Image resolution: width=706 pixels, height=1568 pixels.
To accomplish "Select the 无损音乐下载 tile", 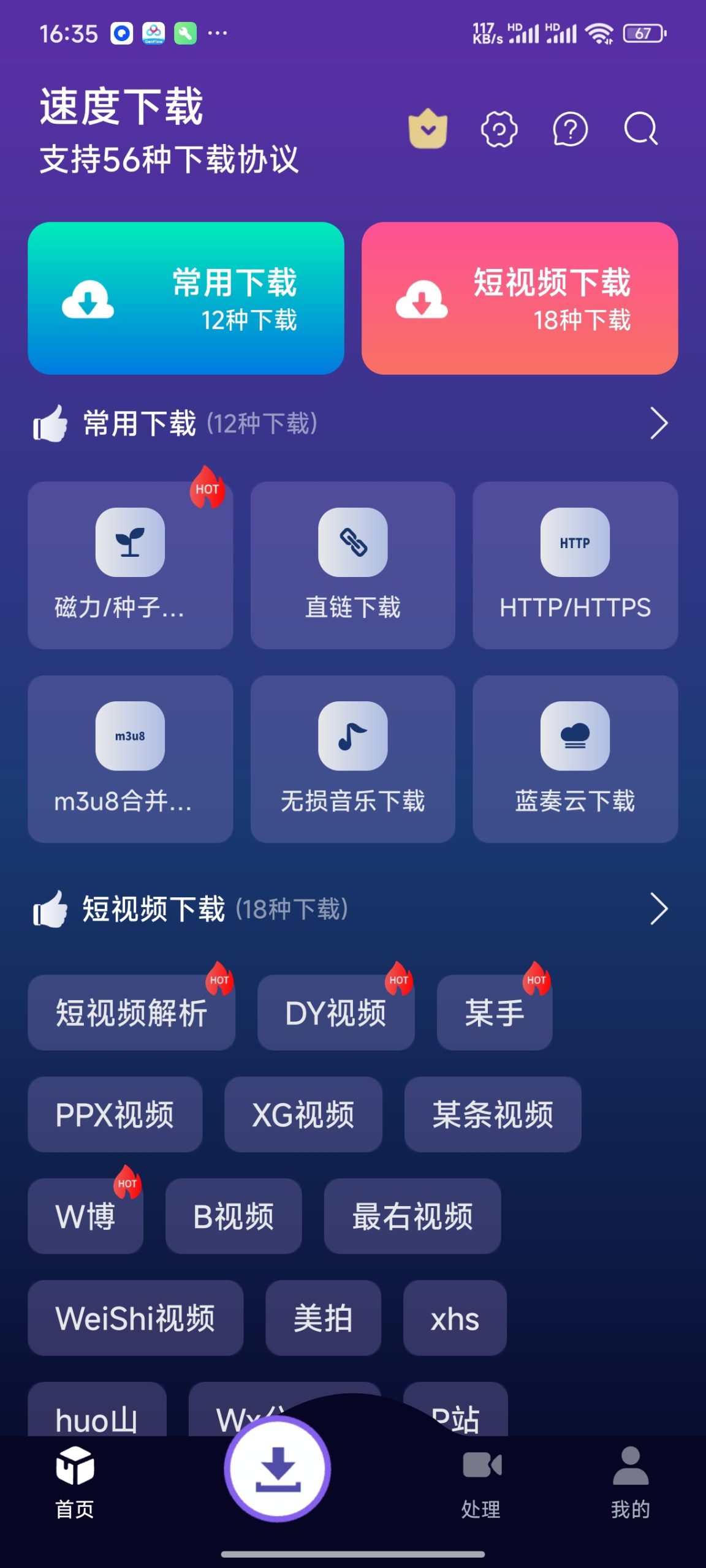I will pyautogui.click(x=352, y=758).
